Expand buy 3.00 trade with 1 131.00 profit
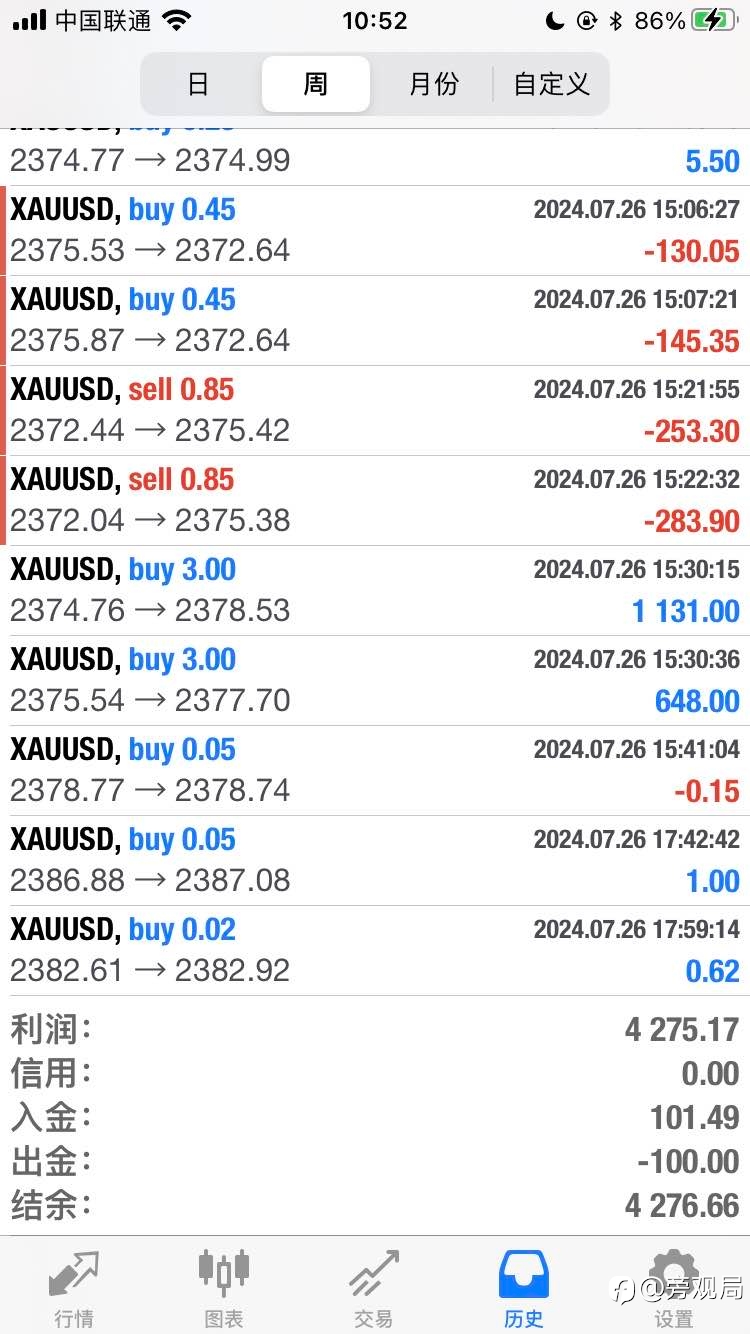This screenshot has height=1334, width=750. 375,591
